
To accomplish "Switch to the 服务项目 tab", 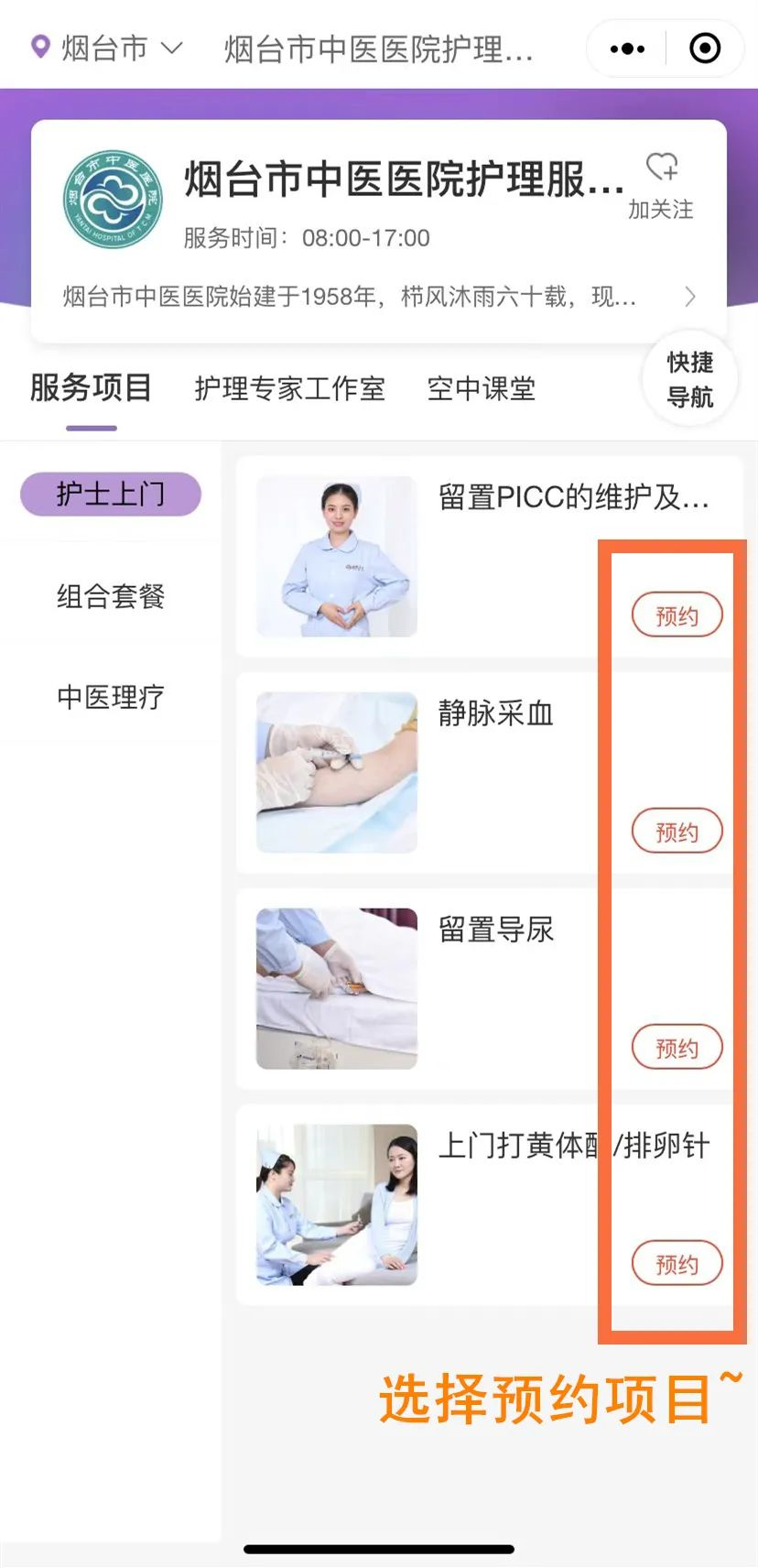I will tap(91, 388).
